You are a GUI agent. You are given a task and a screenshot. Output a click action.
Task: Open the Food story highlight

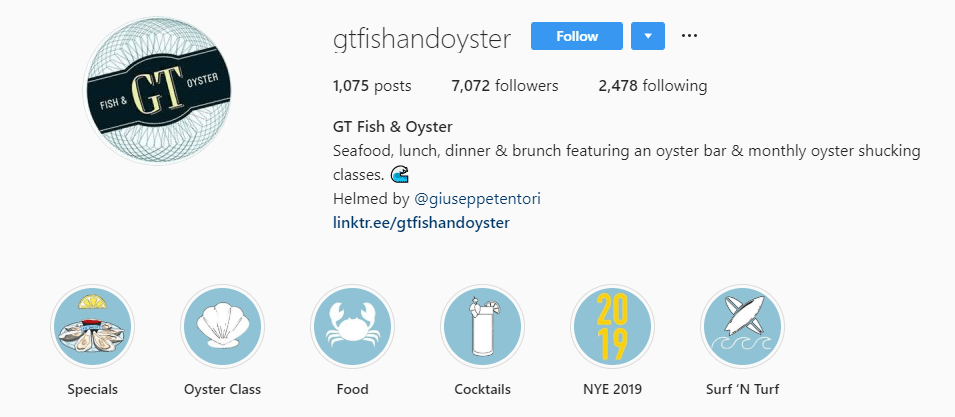352,327
